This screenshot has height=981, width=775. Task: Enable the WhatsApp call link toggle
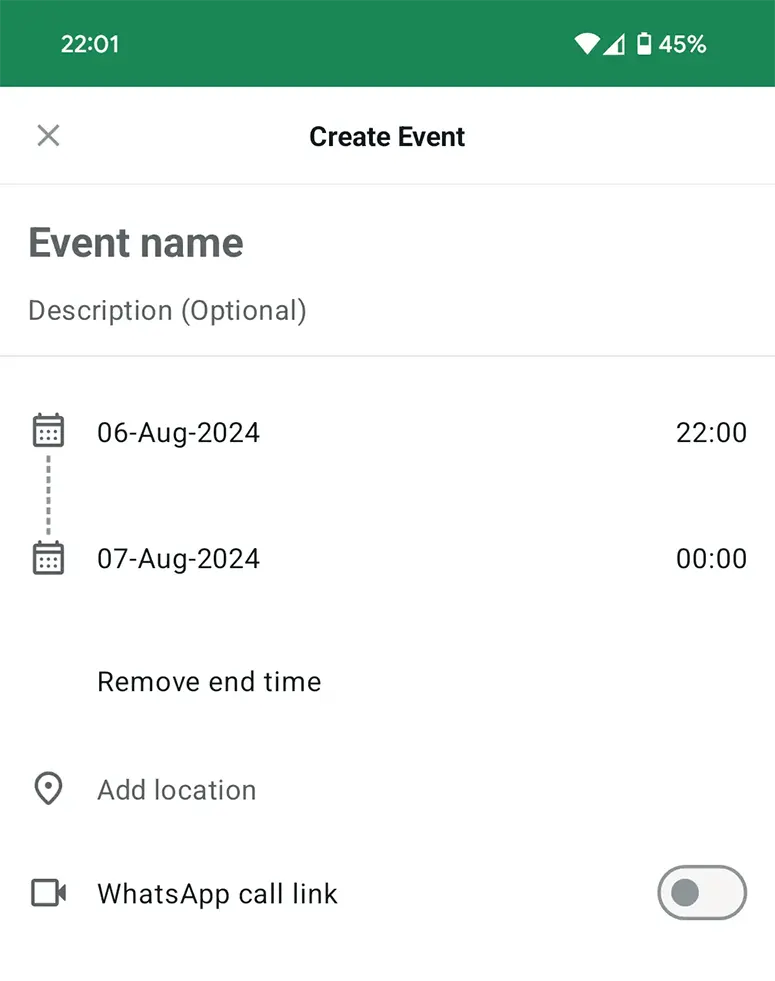tap(701, 893)
